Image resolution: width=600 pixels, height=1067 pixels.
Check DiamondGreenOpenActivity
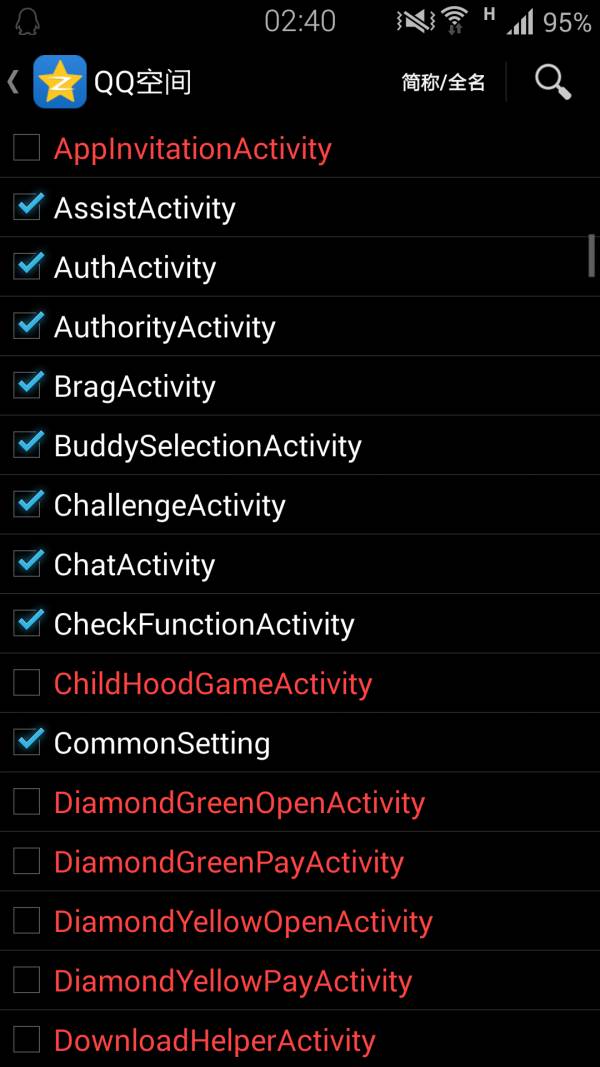27,802
